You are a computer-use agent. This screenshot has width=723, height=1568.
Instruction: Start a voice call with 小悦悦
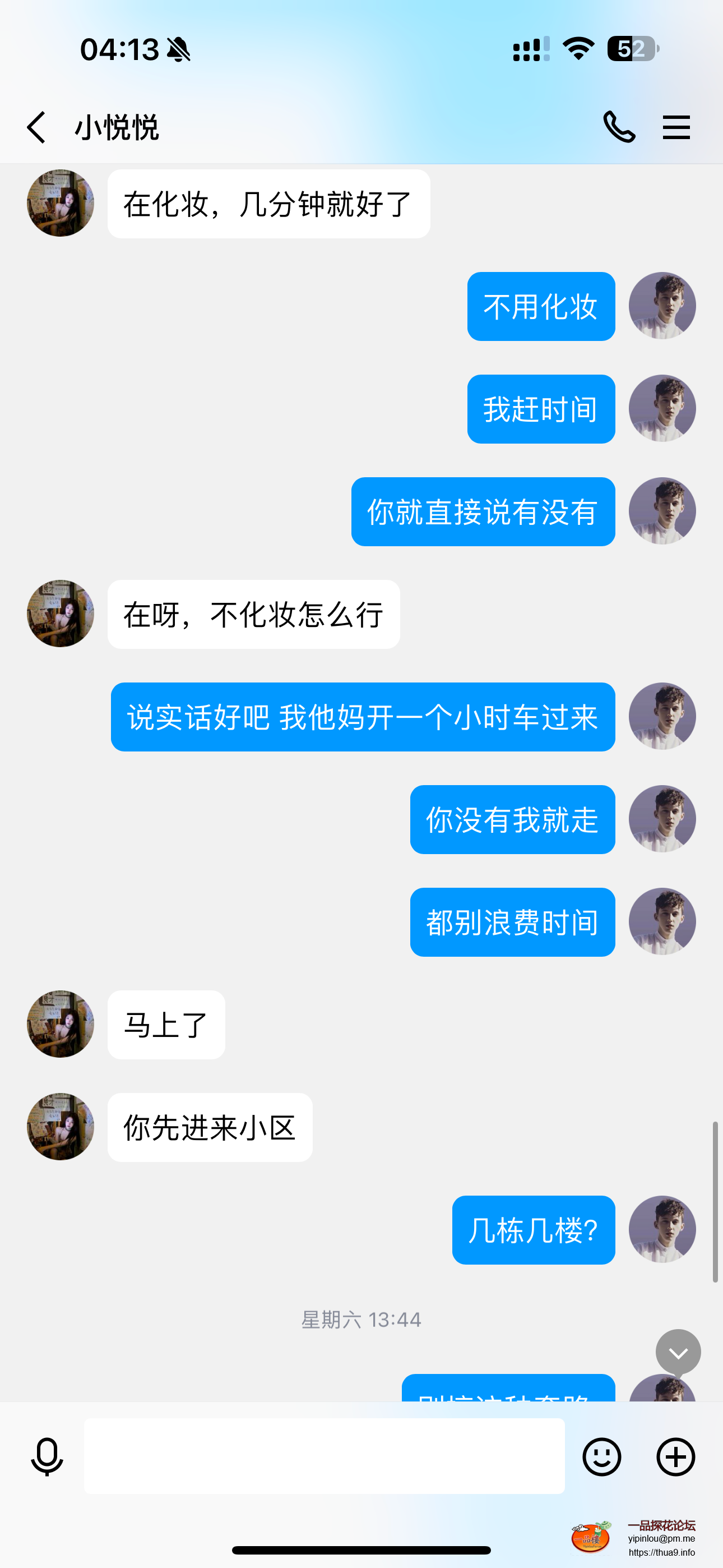click(x=619, y=128)
